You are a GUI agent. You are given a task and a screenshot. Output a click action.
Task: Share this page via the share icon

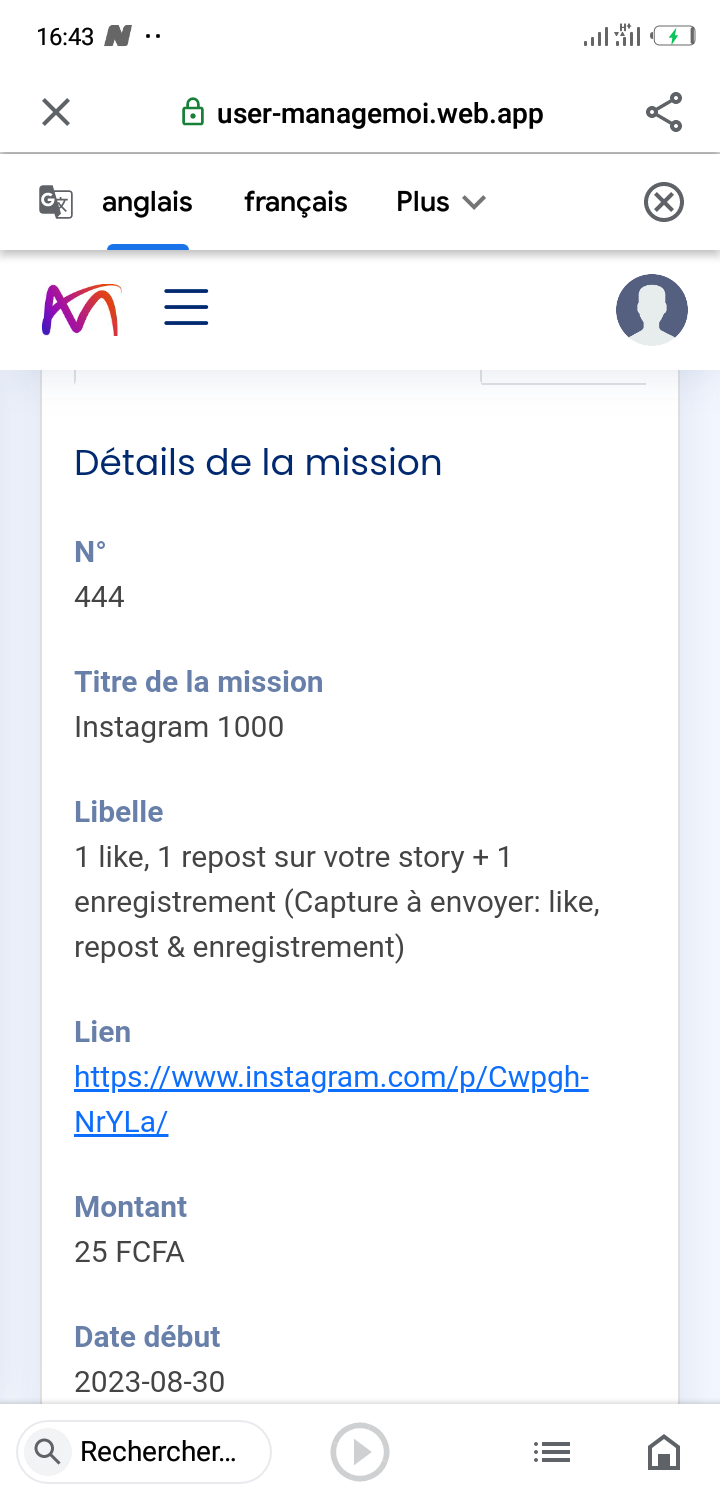664,113
